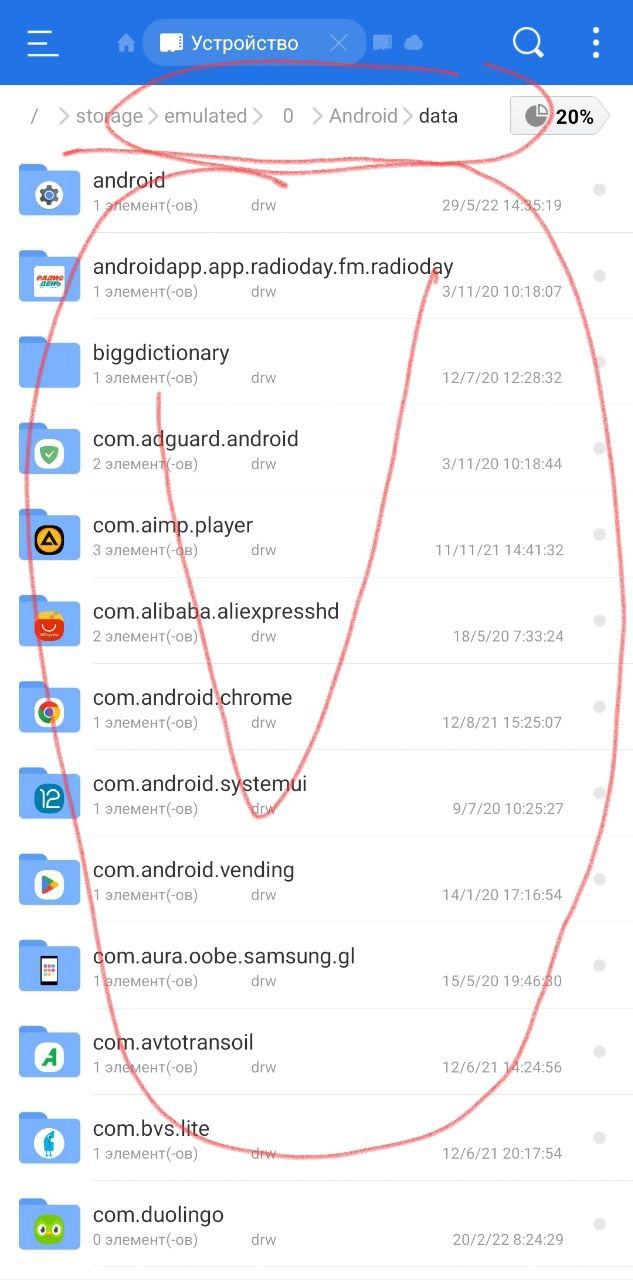Open the biggdictionary folder
The image size is (633, 1280).
(316, 362)
